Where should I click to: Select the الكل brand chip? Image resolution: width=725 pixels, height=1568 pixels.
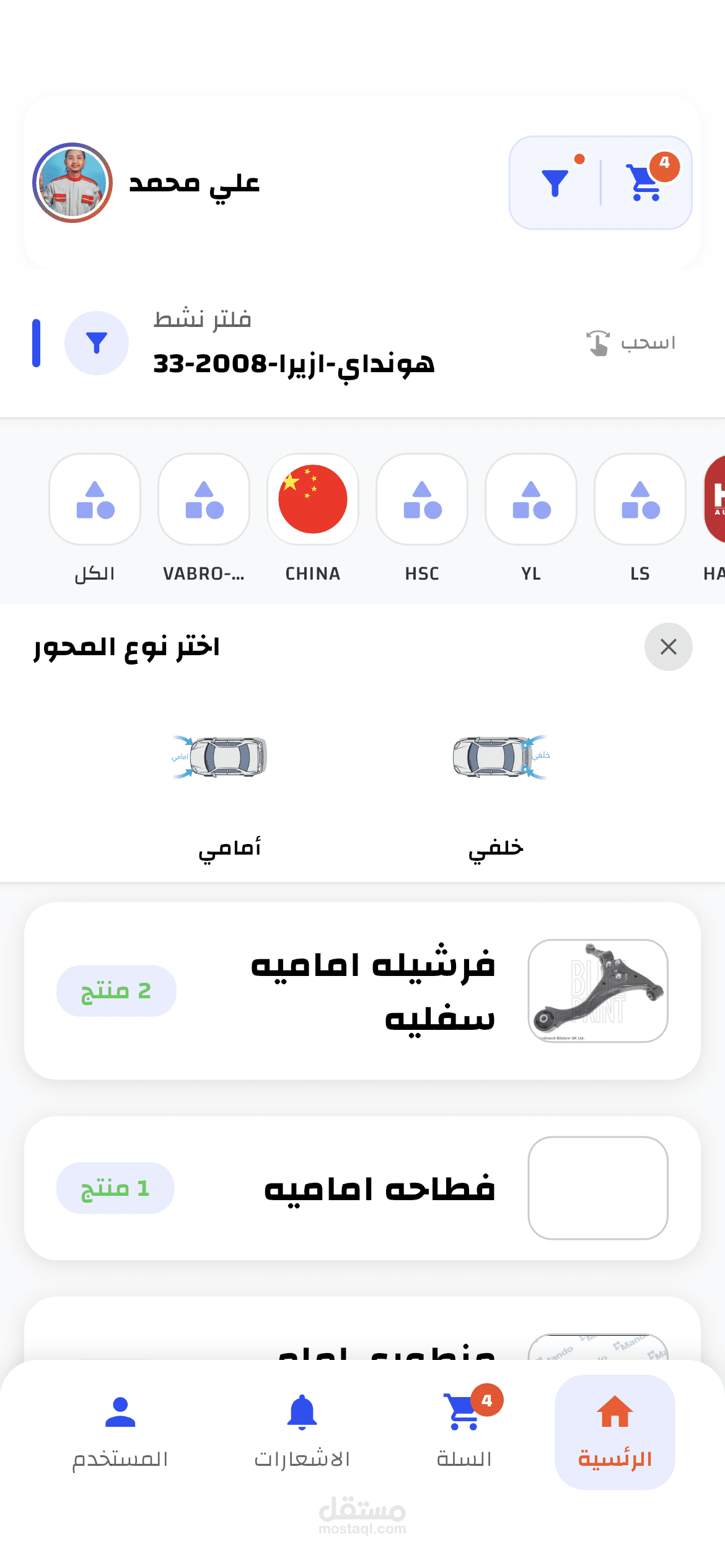click(95, 499)
